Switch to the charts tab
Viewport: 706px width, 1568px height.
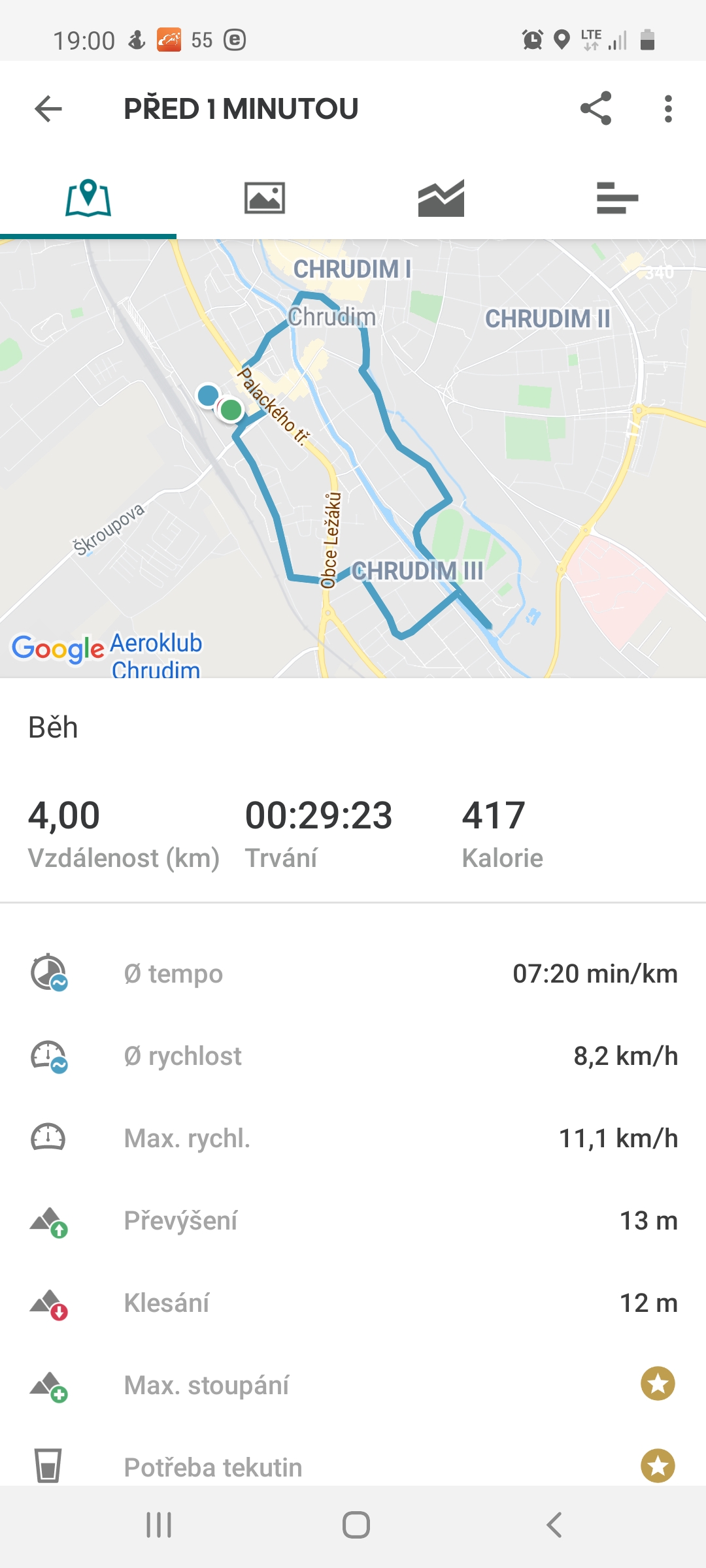pos(441,198)
